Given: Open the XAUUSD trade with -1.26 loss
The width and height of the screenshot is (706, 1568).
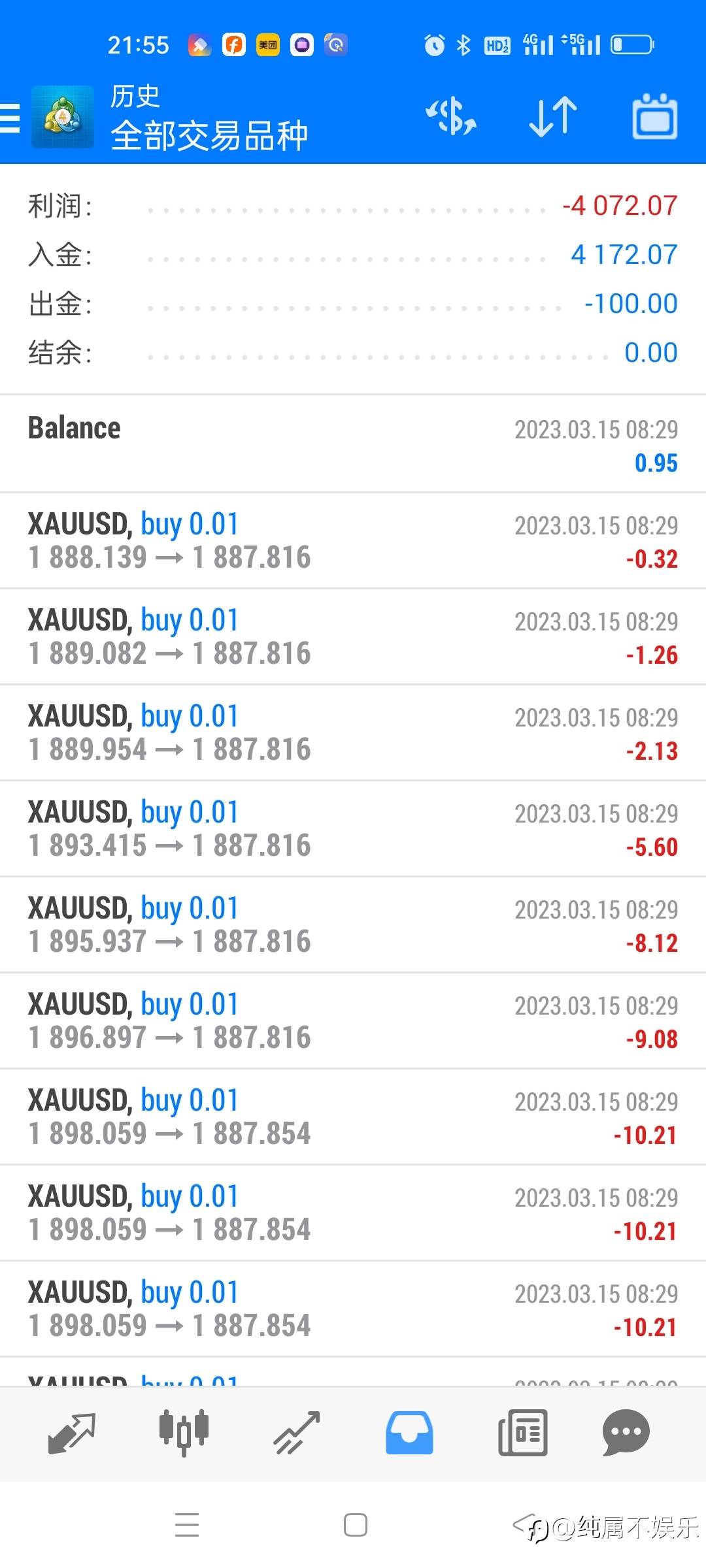Looking at the screenshot, I should 353,636.
